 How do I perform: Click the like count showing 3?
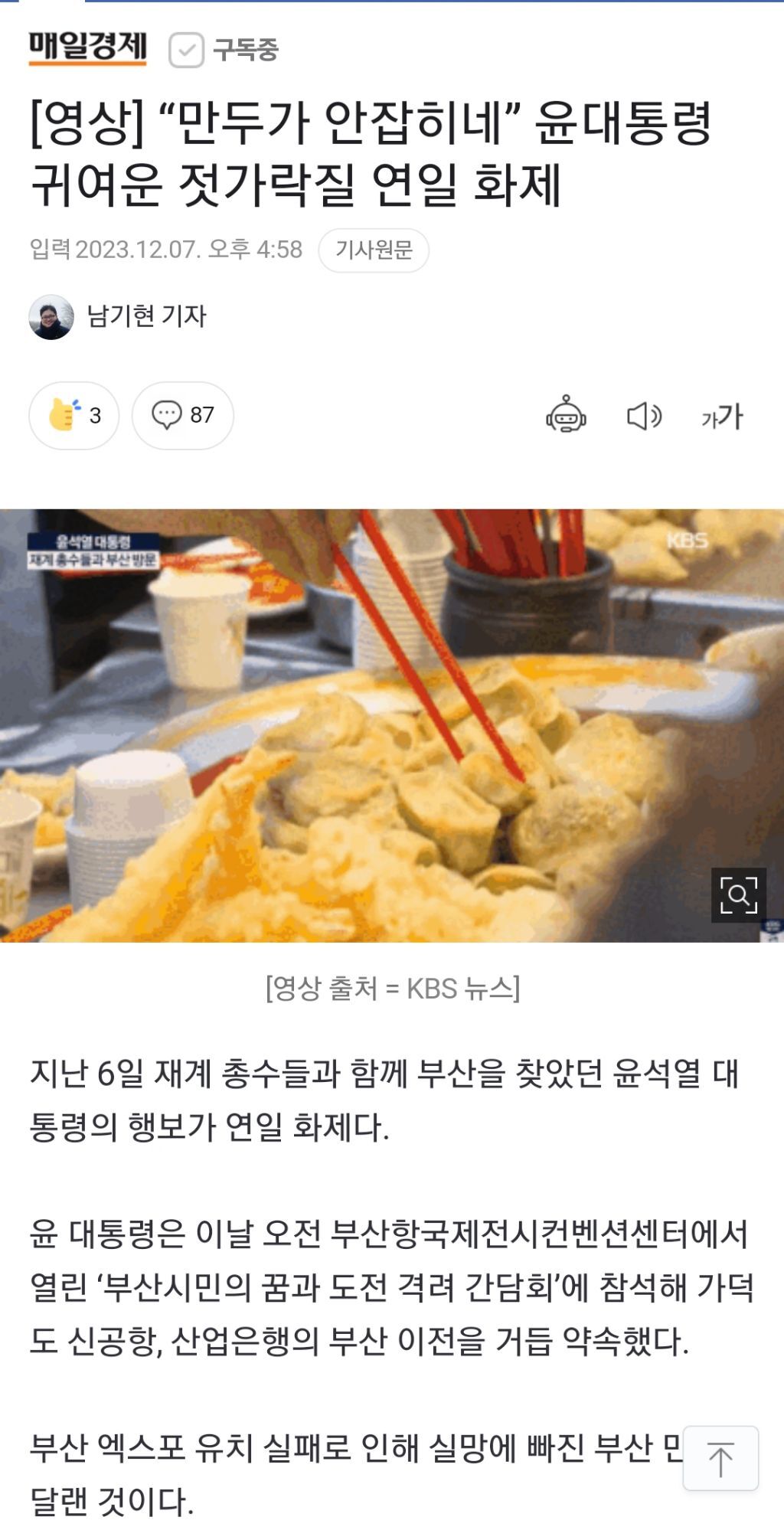click(95, 414)
